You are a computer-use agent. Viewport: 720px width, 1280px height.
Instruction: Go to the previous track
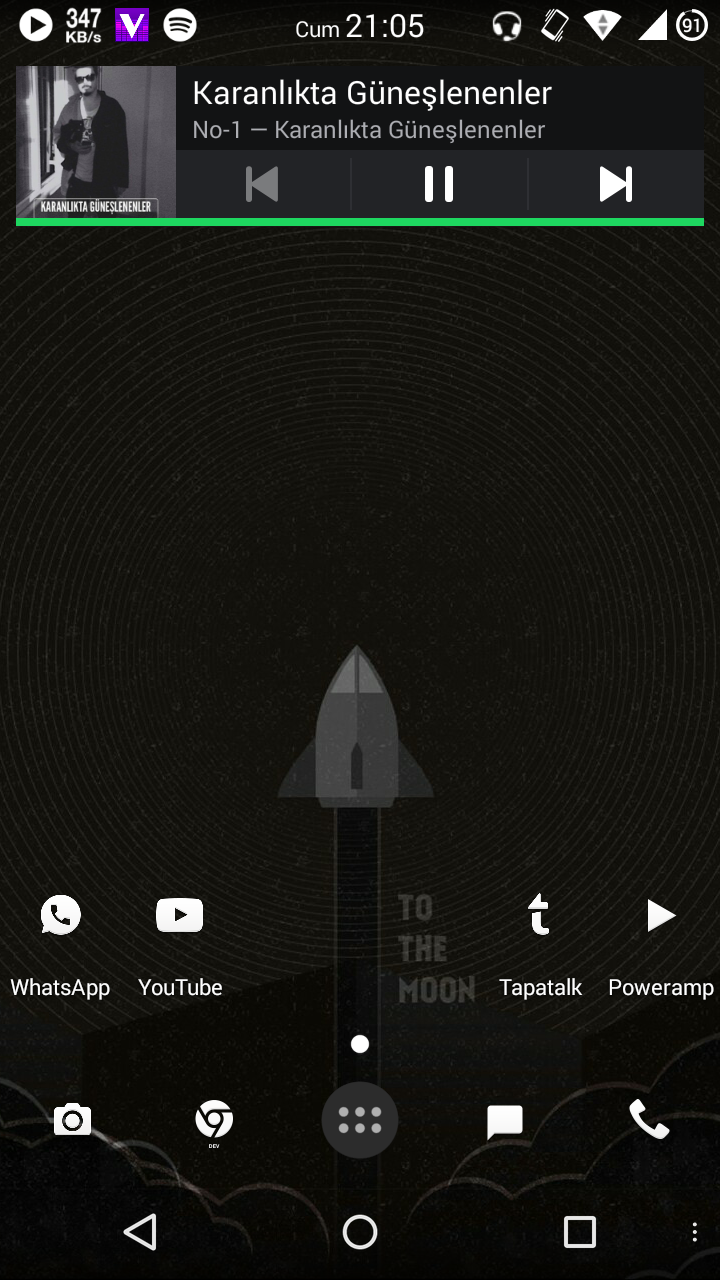[262, 184]
